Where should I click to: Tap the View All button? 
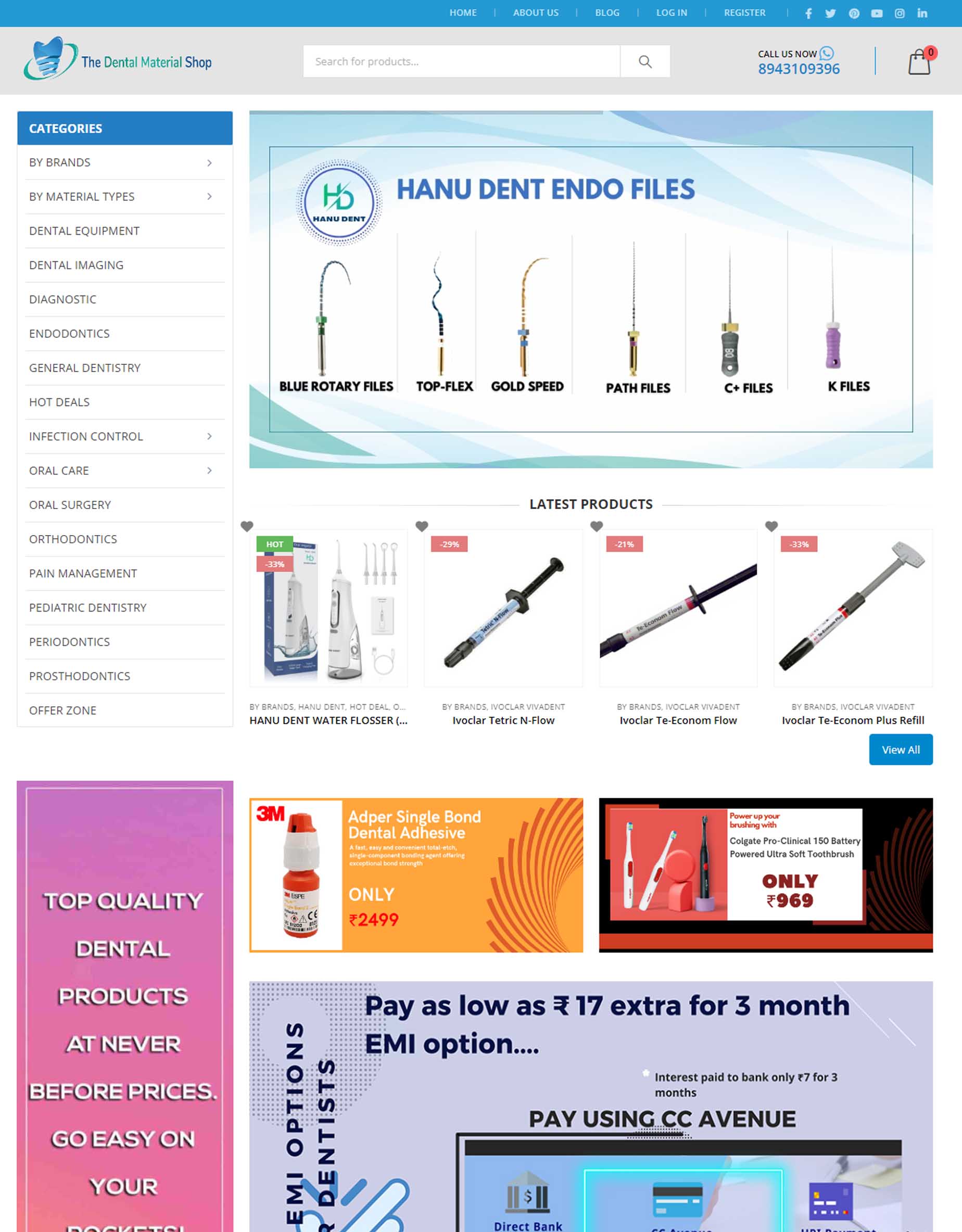900,750
